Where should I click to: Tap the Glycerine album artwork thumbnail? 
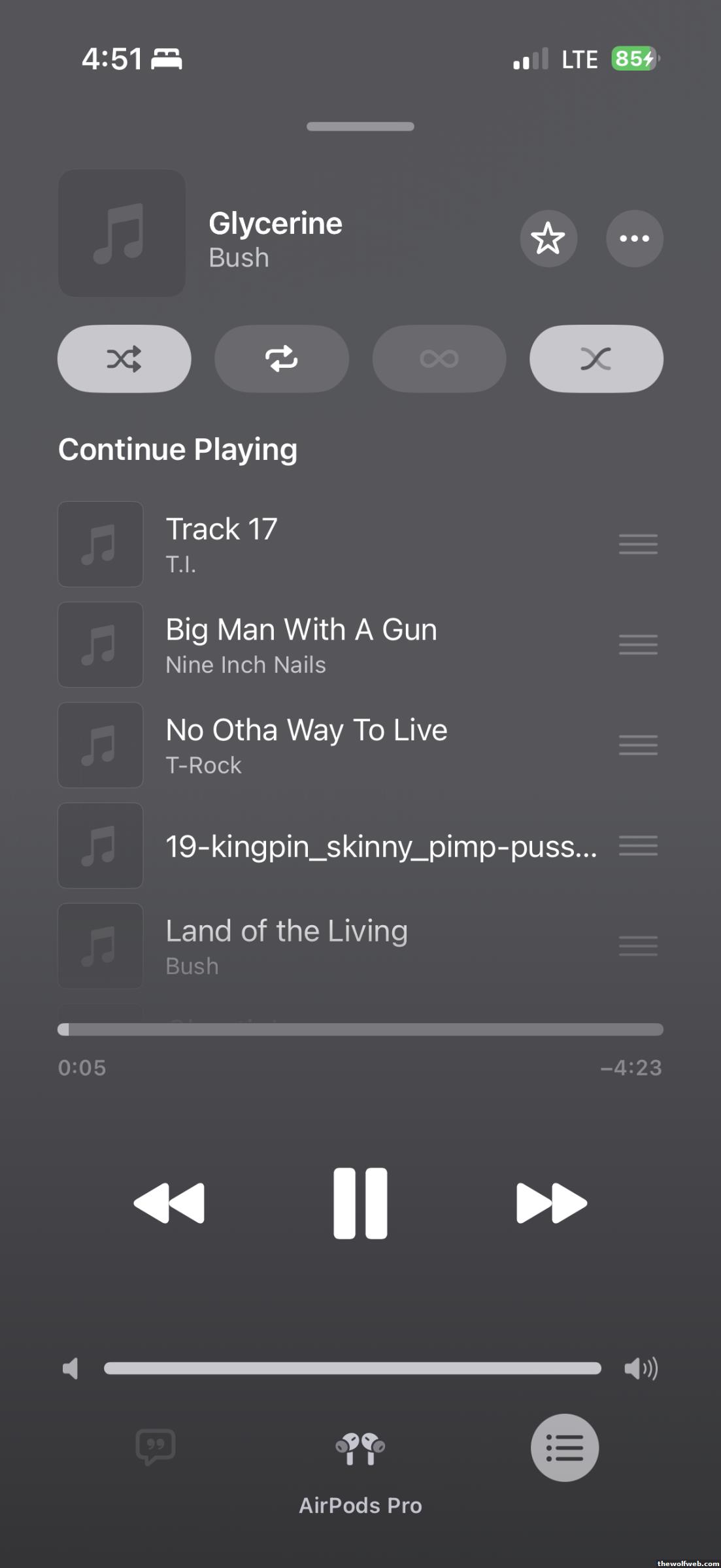pyautogui.click(x=122, y=233)
